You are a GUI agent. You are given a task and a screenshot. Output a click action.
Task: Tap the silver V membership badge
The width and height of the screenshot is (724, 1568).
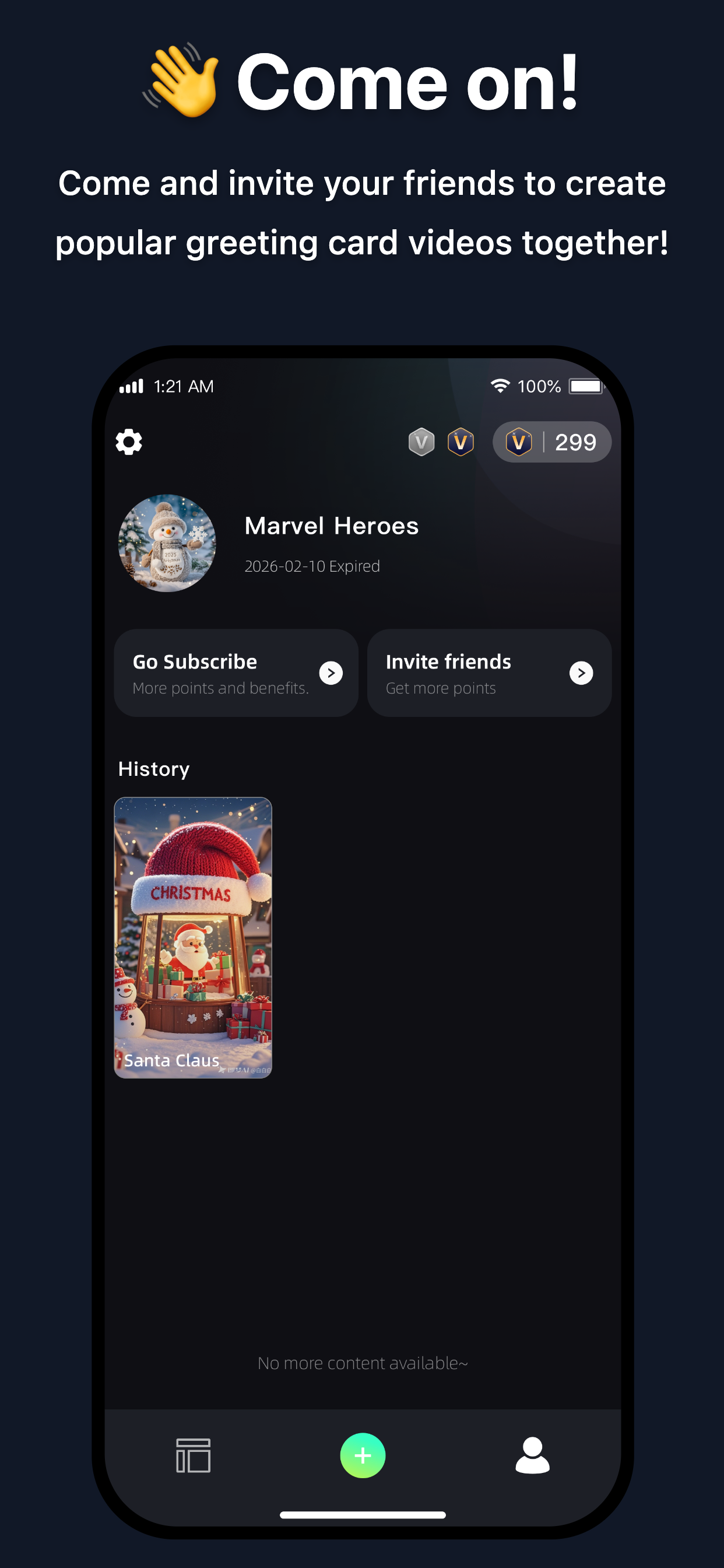click(x=422, y=442)
